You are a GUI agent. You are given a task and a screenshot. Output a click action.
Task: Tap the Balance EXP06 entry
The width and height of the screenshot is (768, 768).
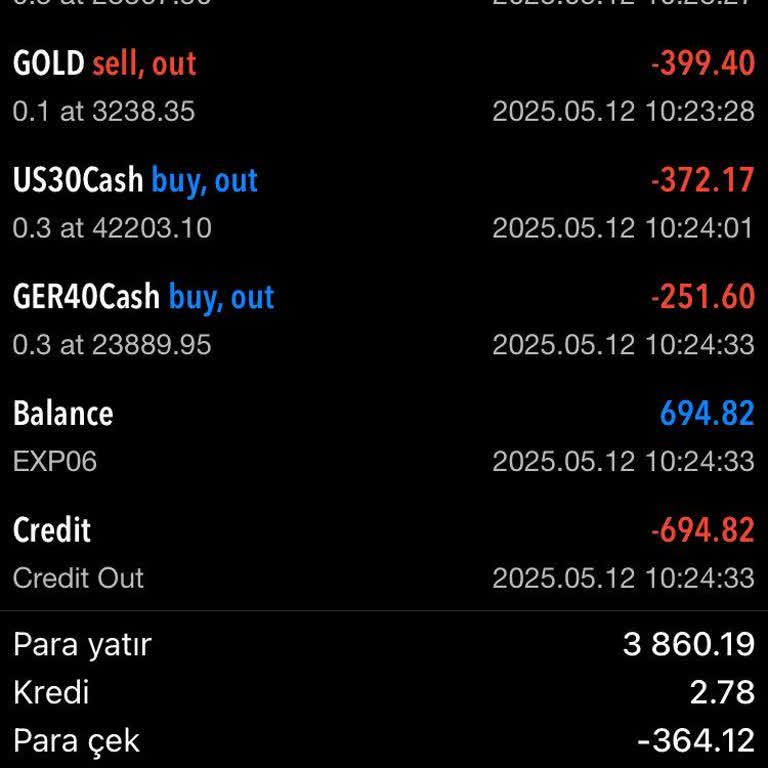coord(383,437)
